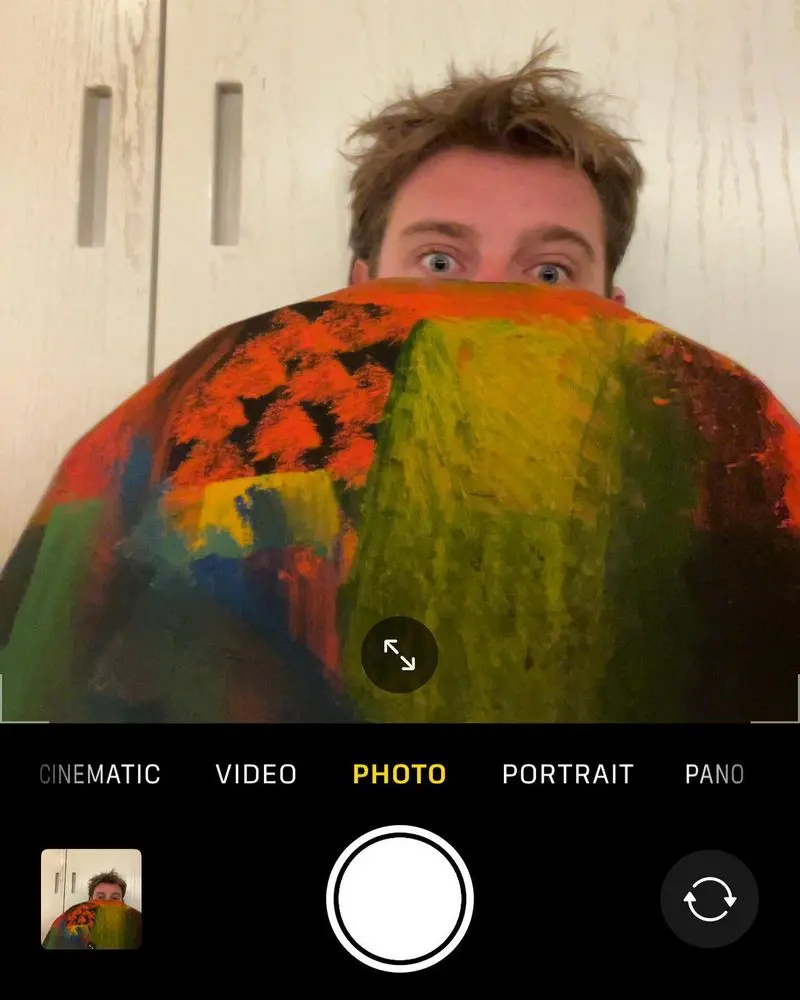The width and height of the screenshot is (800, 1000).
Task: Switch to Video mode
Action: [x=256, y=774]
